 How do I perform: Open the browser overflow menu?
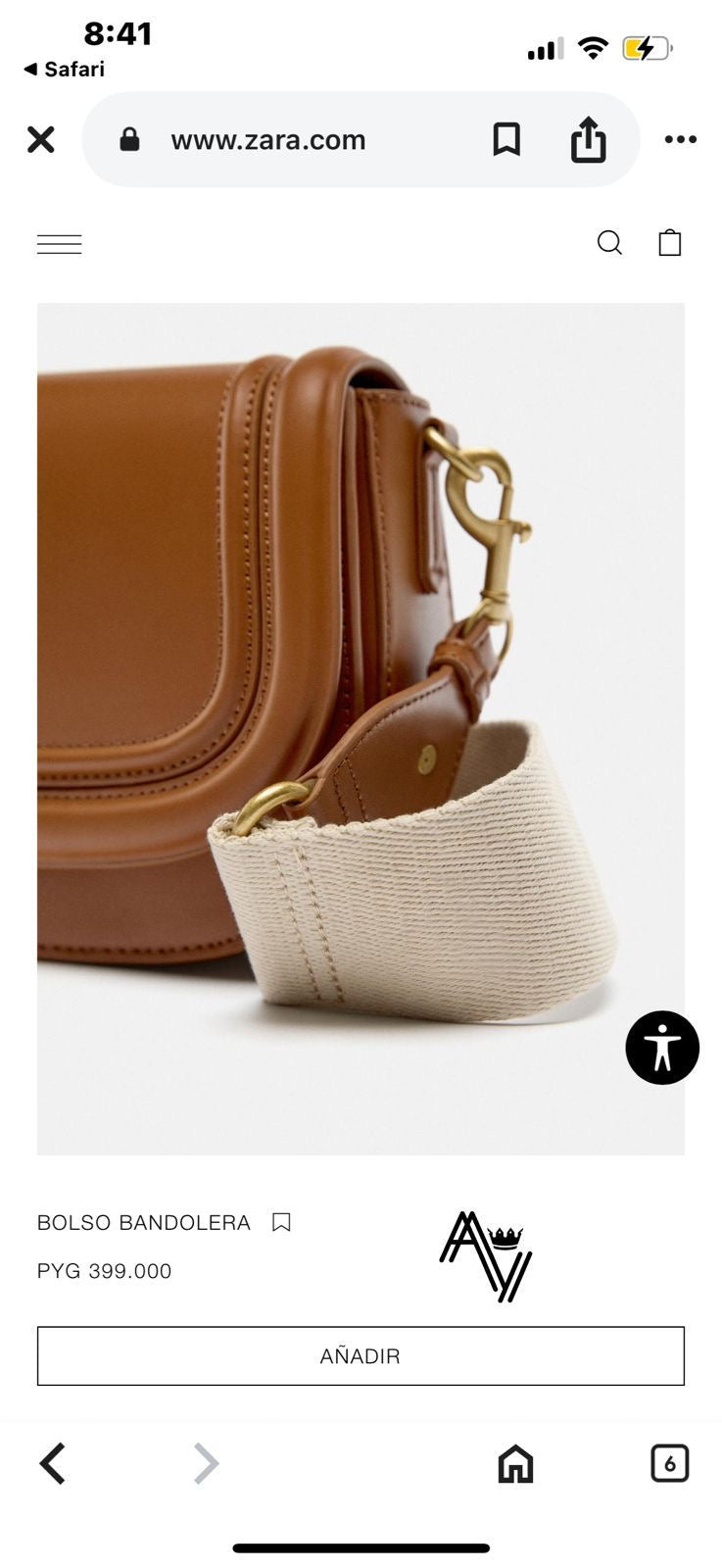pyautogui.click(x=681, y=139)
